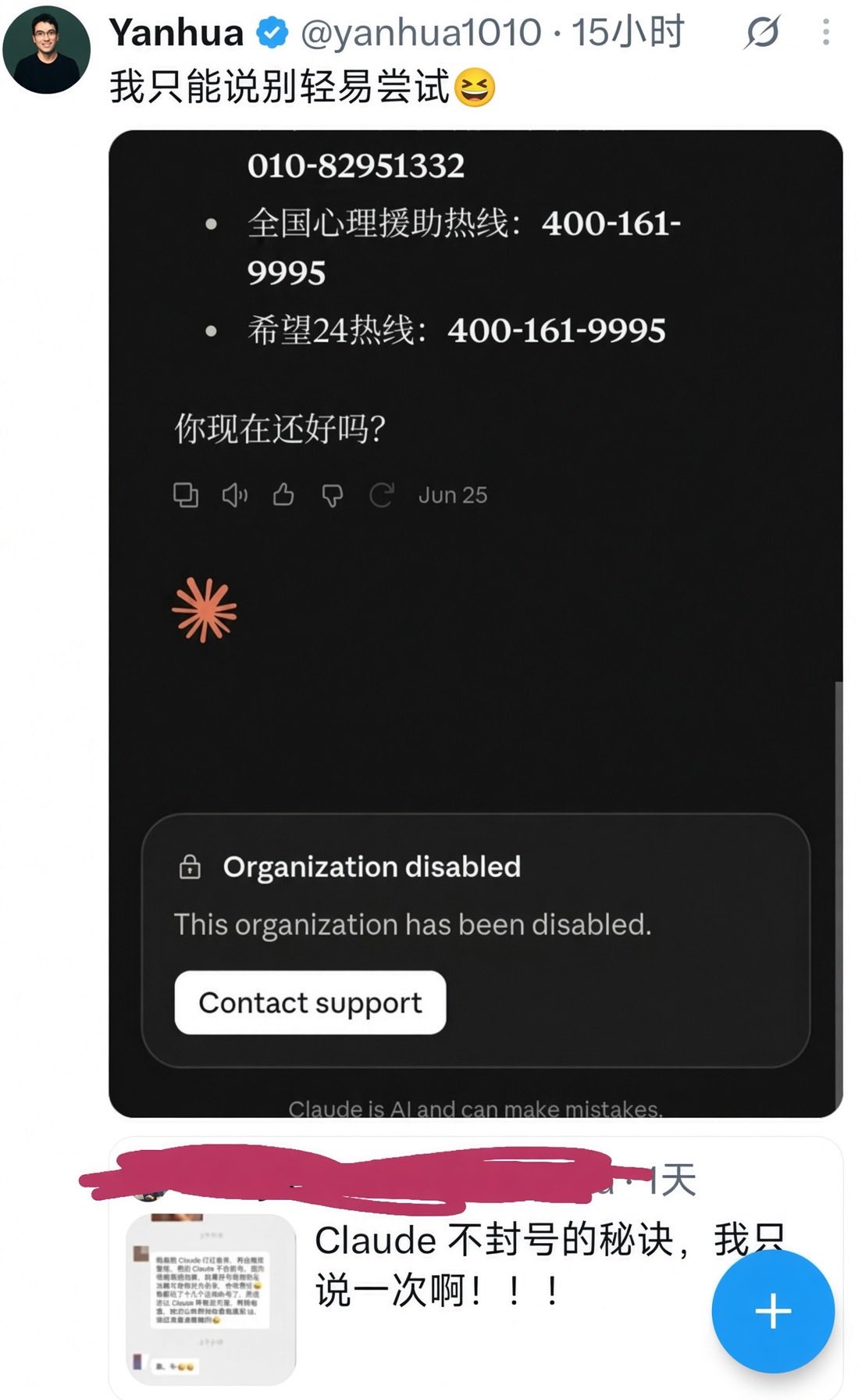Compose a new post with the plus button
Viewport: 862px width, 1400px height.
(773, 1311)
